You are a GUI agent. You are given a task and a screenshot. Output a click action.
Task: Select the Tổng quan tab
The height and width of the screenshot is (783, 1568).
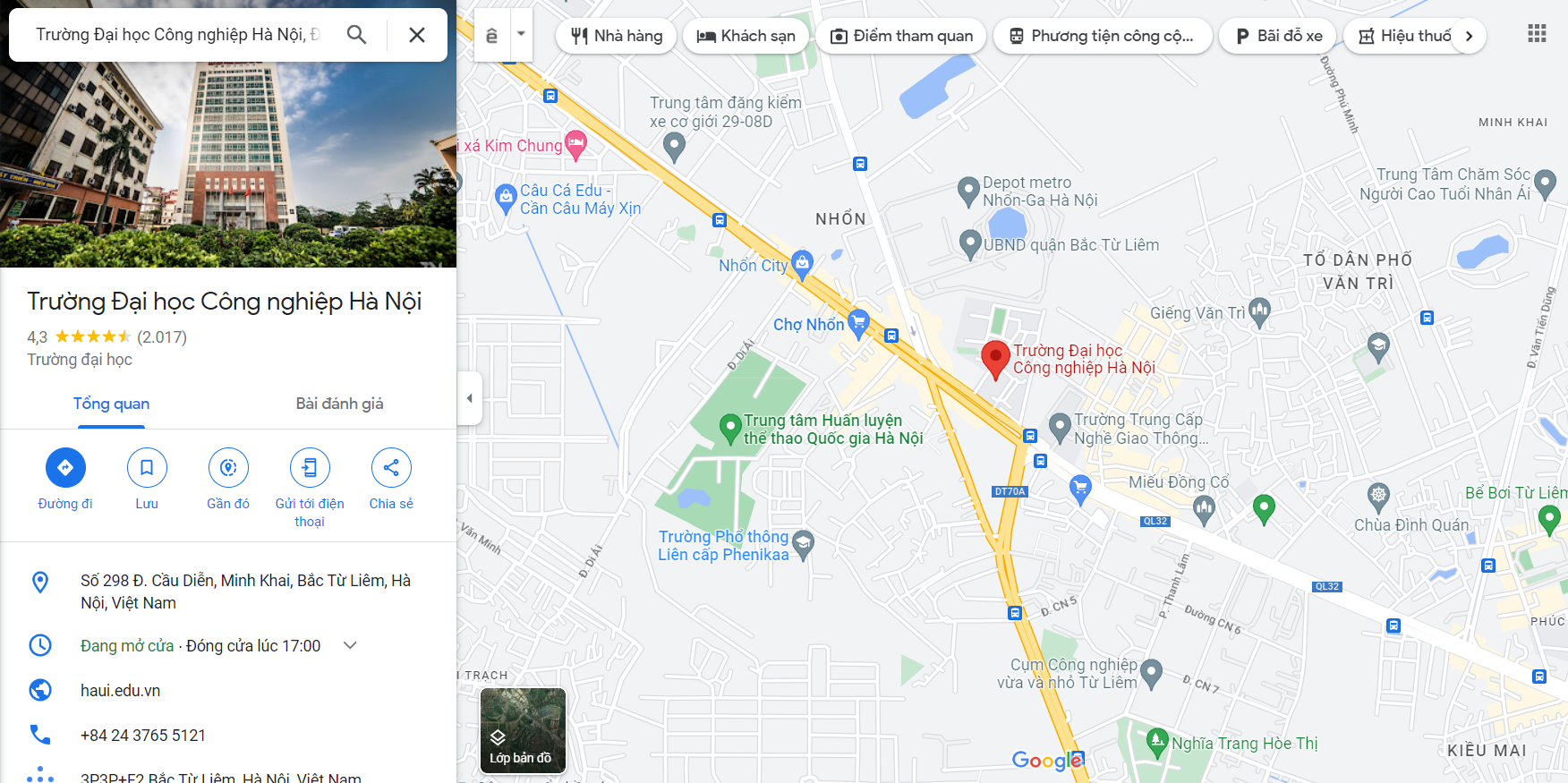tap(111, 404)
